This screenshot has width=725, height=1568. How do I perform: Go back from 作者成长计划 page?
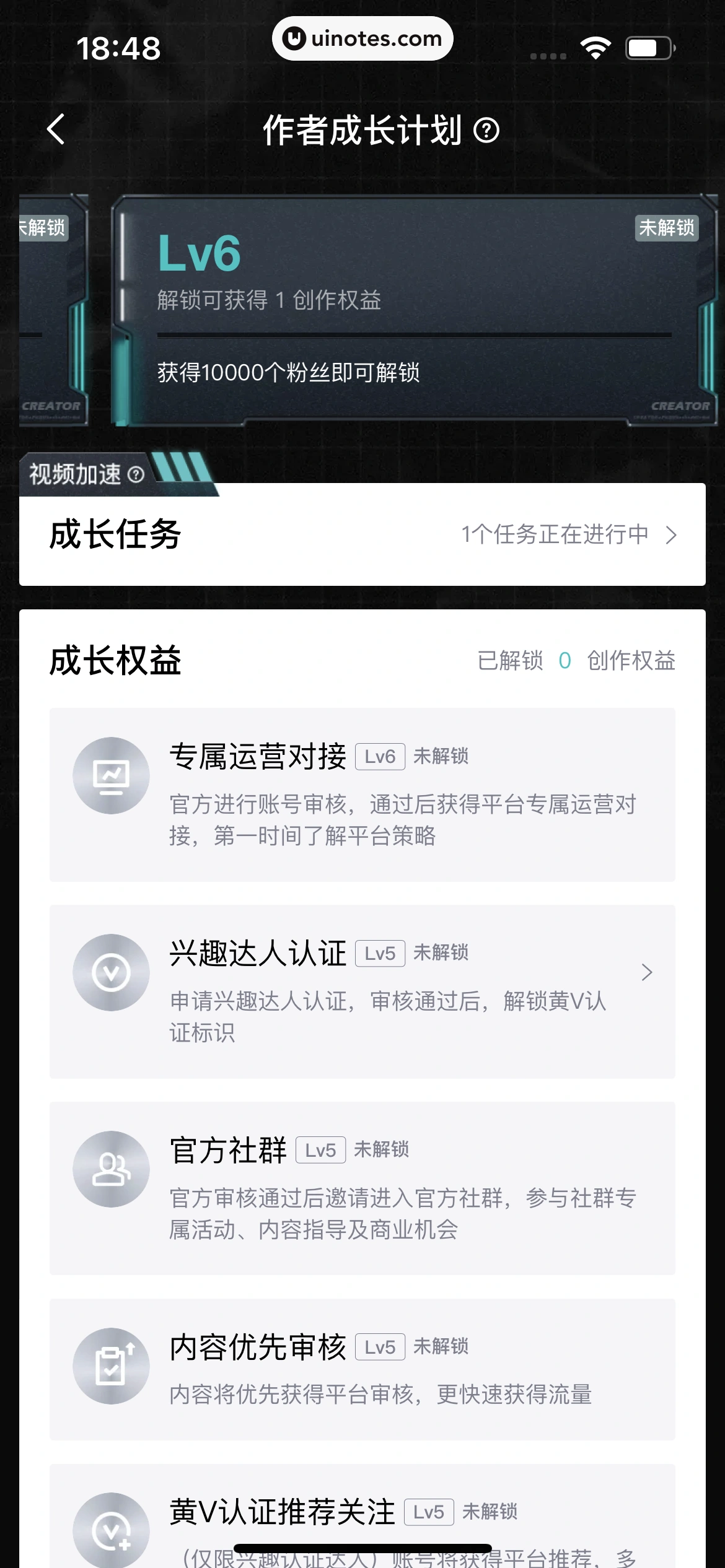pyautogui.click(x=56, y=129)
